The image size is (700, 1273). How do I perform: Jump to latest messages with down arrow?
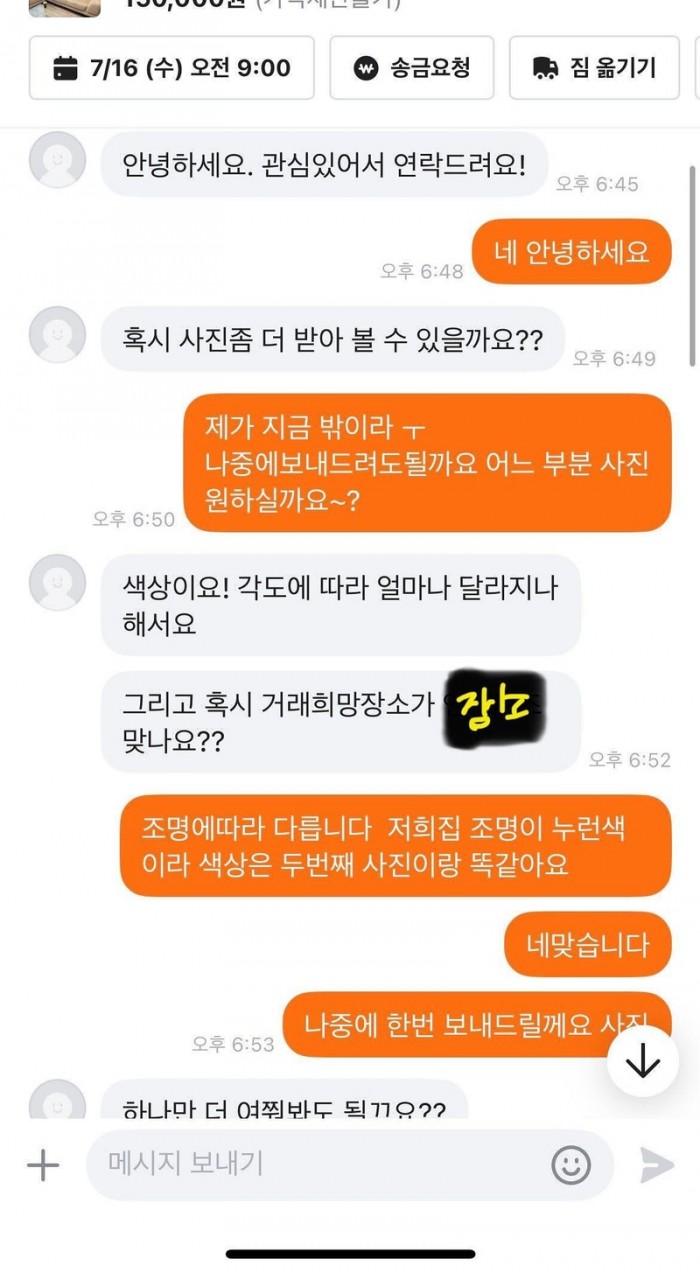coord(642,1061)
